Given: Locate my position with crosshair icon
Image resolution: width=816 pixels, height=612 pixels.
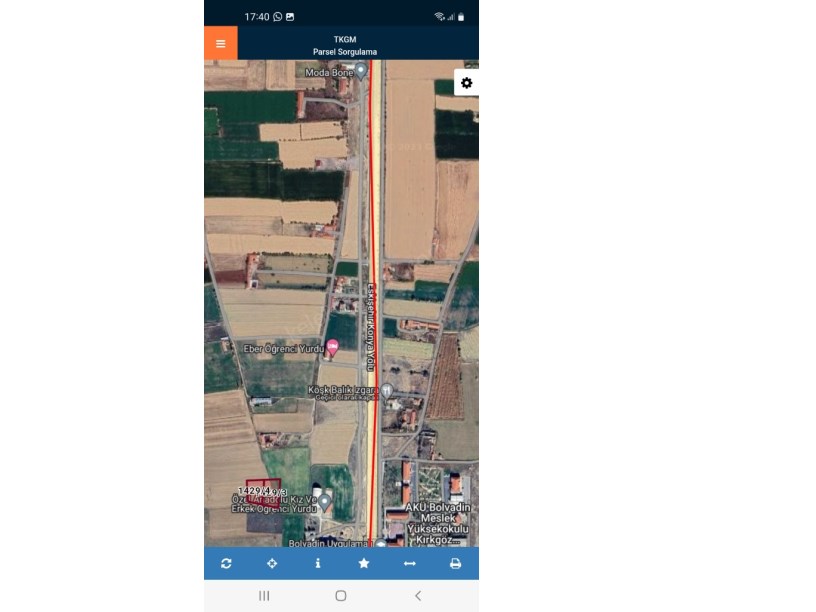Looking at the screenshot, I should 272,564.
